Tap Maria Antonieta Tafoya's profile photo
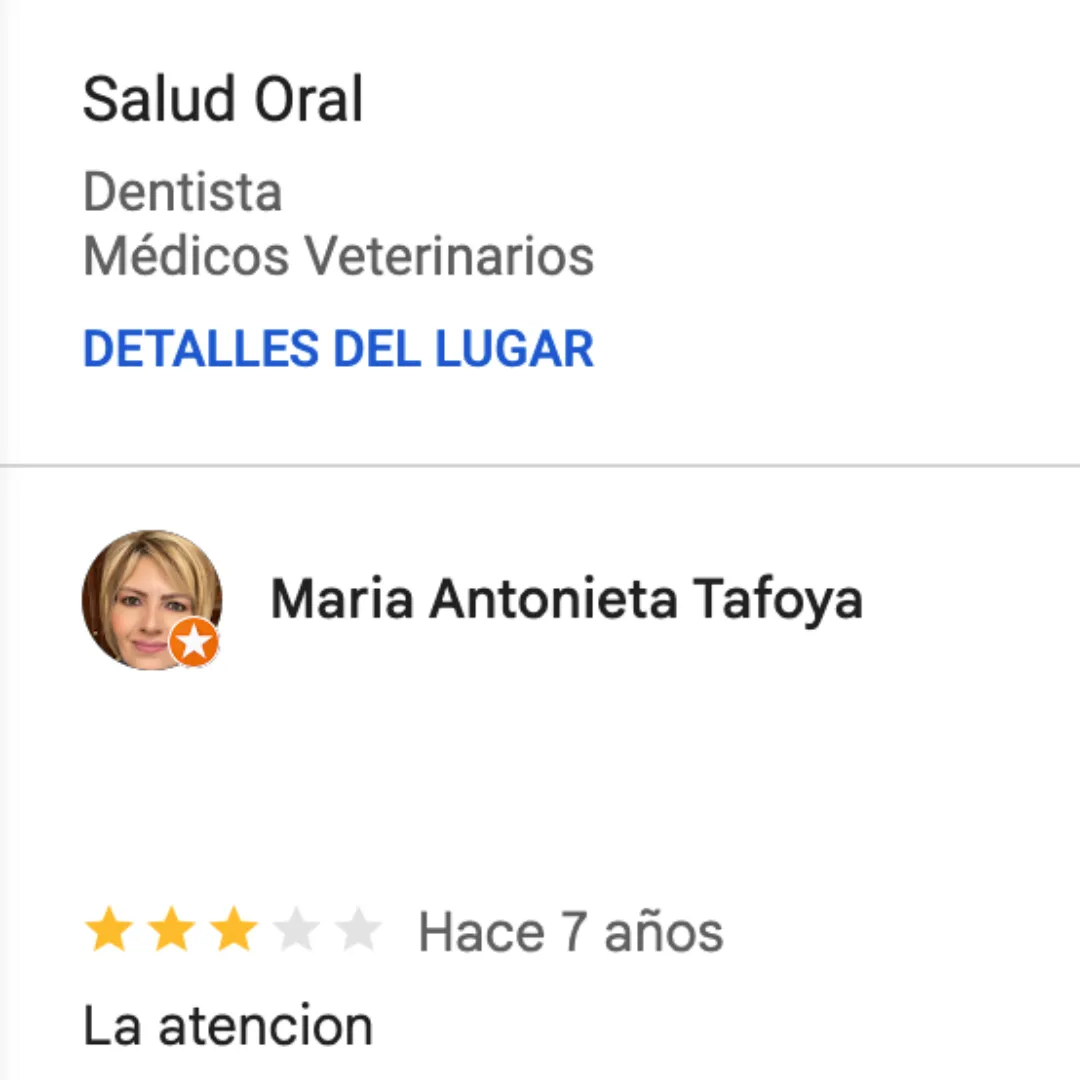This screenshot has height=1080, width=1080. [151, 600]
